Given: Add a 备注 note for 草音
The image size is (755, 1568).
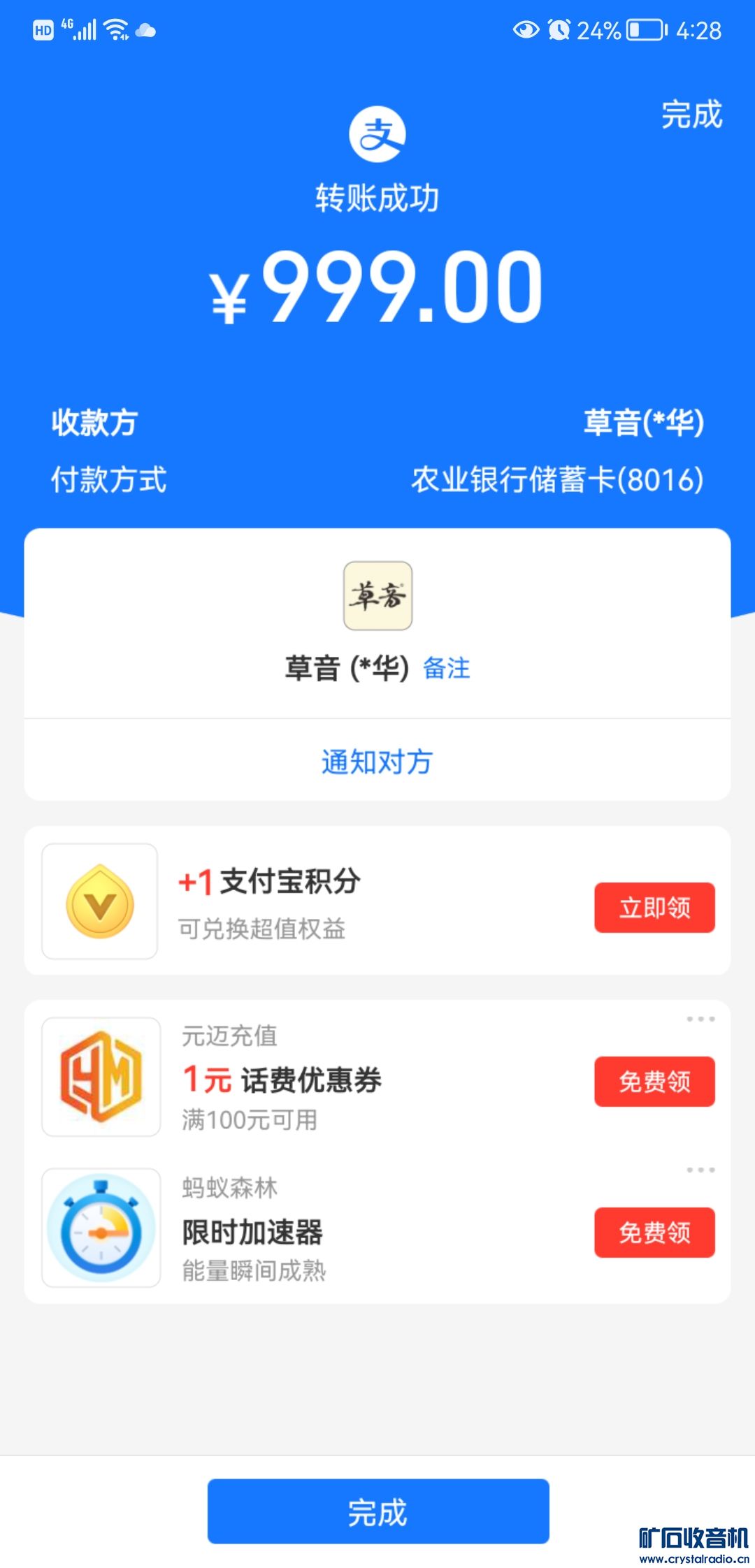Looking at the screenshot, I should pos(447,669).
